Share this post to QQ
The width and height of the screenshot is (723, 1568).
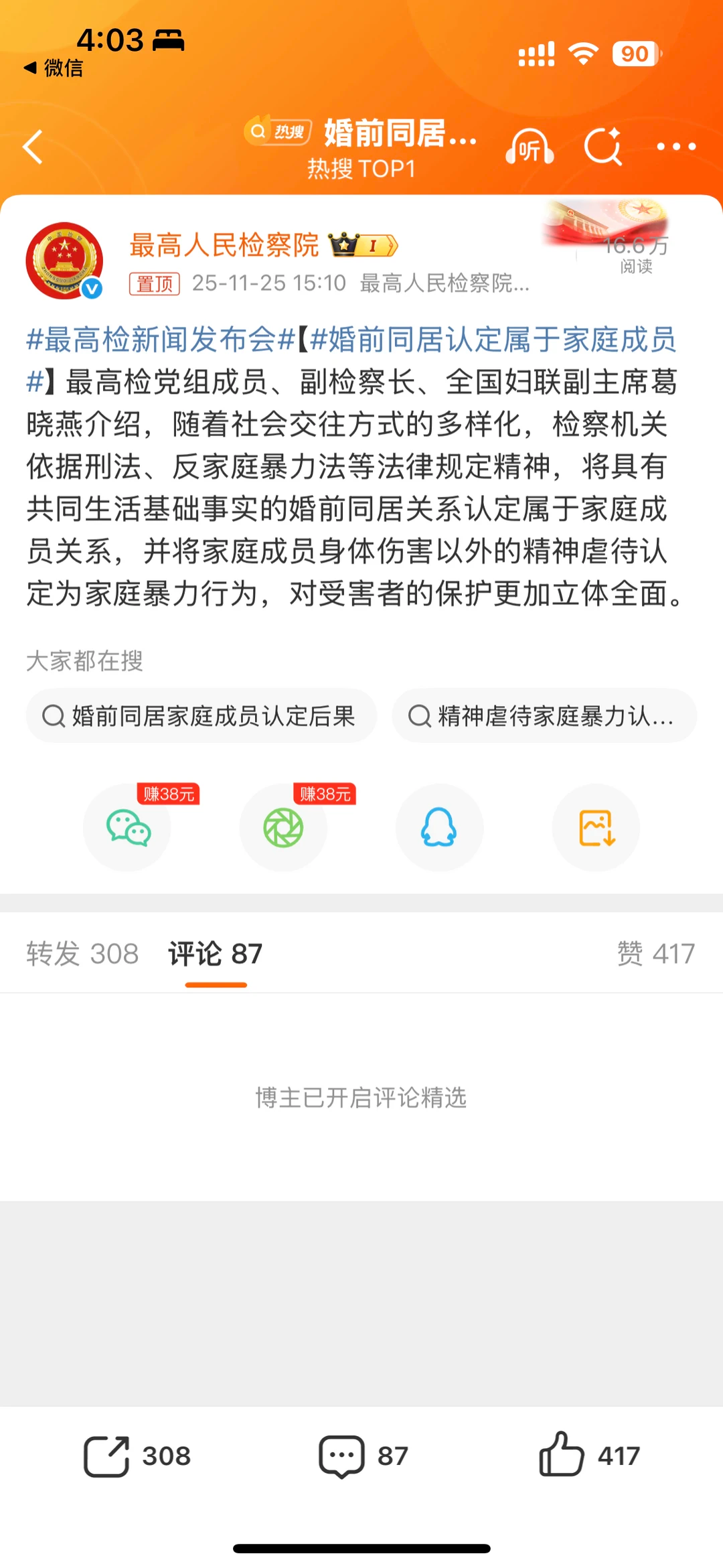coord(439,828)
